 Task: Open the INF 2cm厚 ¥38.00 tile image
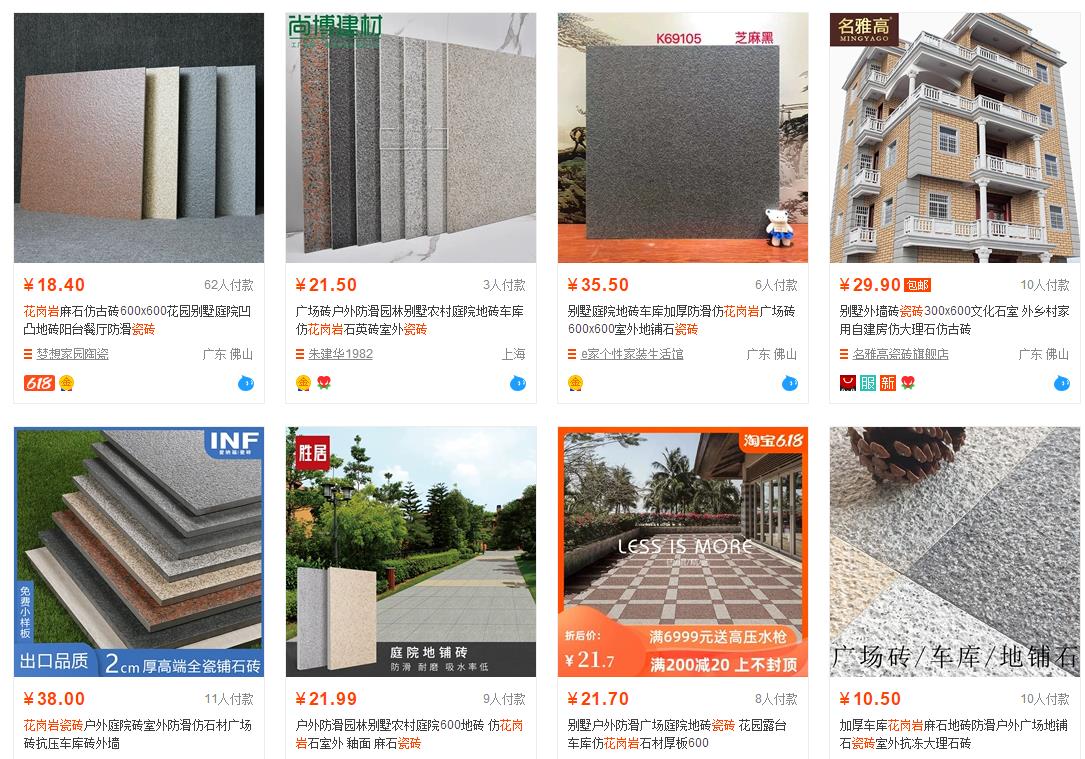click(x=139, y=552)
